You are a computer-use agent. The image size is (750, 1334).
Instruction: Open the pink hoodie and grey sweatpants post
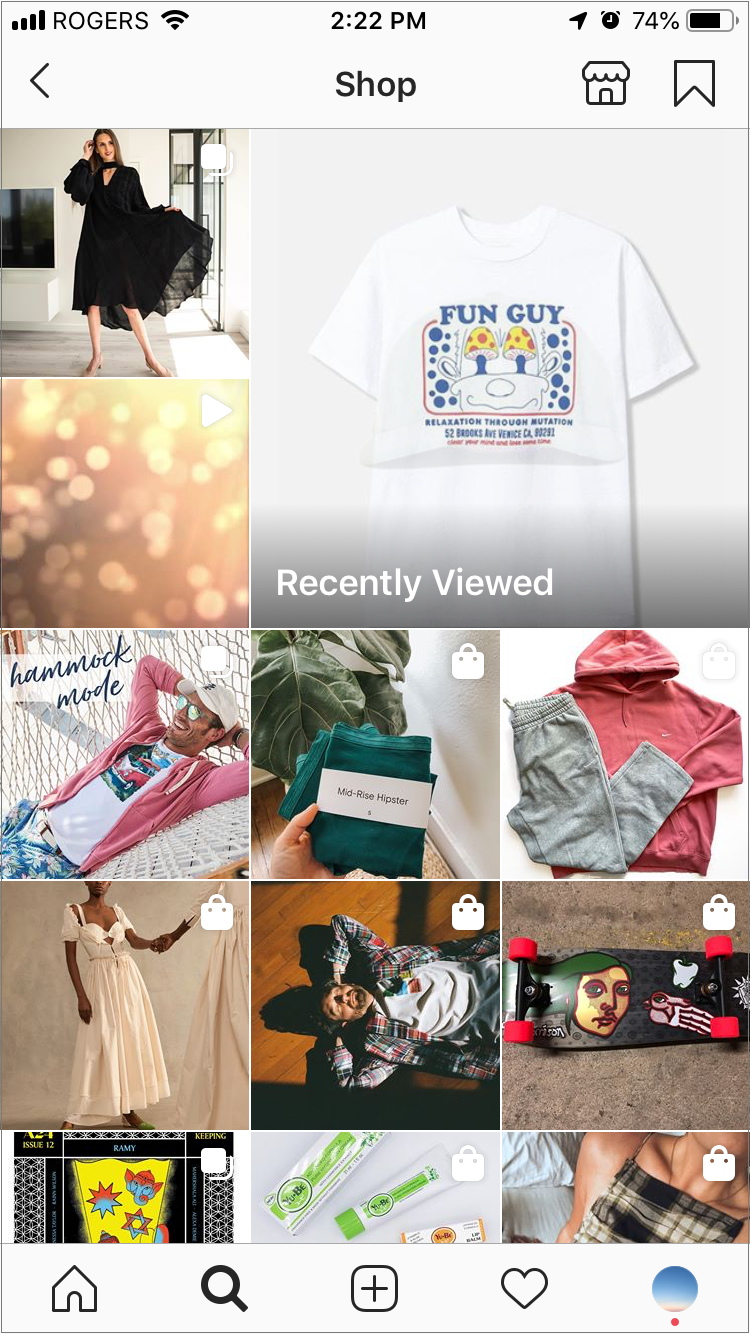pyautogui.click(x=625, y=755)
